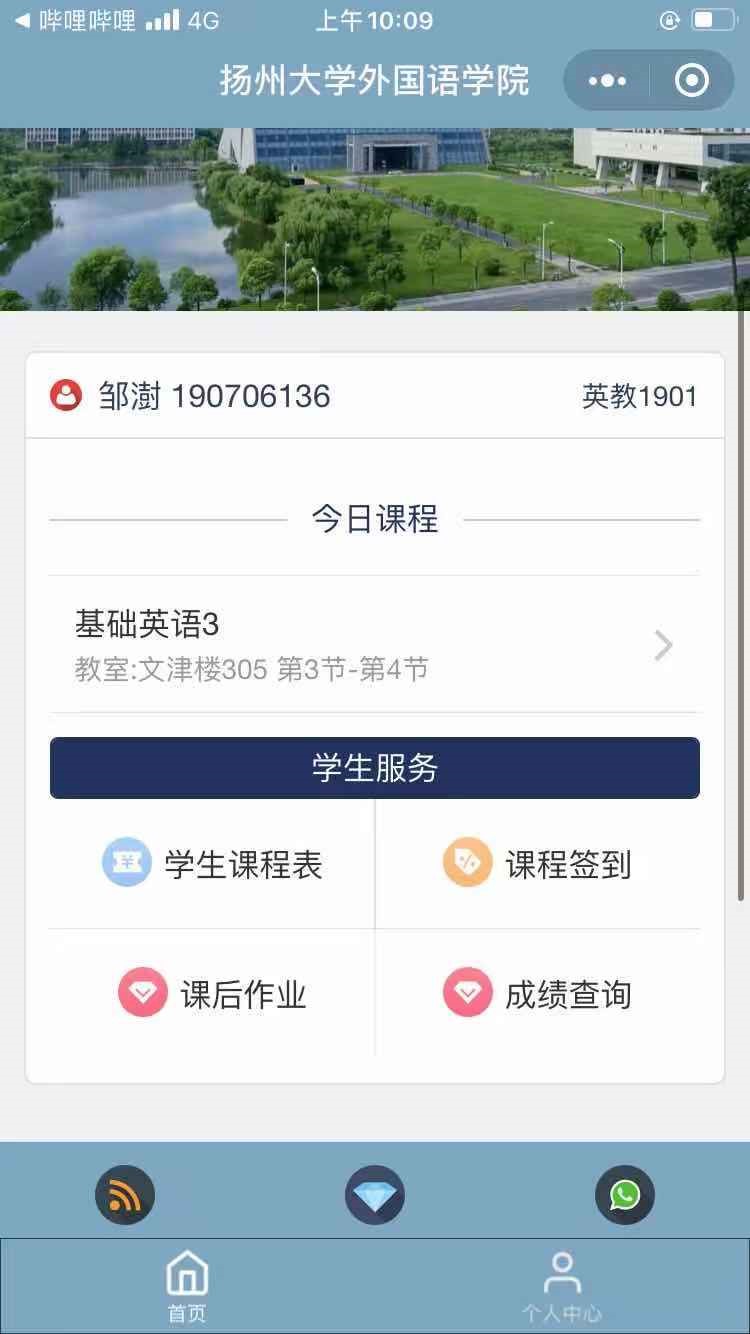Screen dimensions: 750x1334
Task: Open today's course 基础英语3
Action: coord(375,645)
